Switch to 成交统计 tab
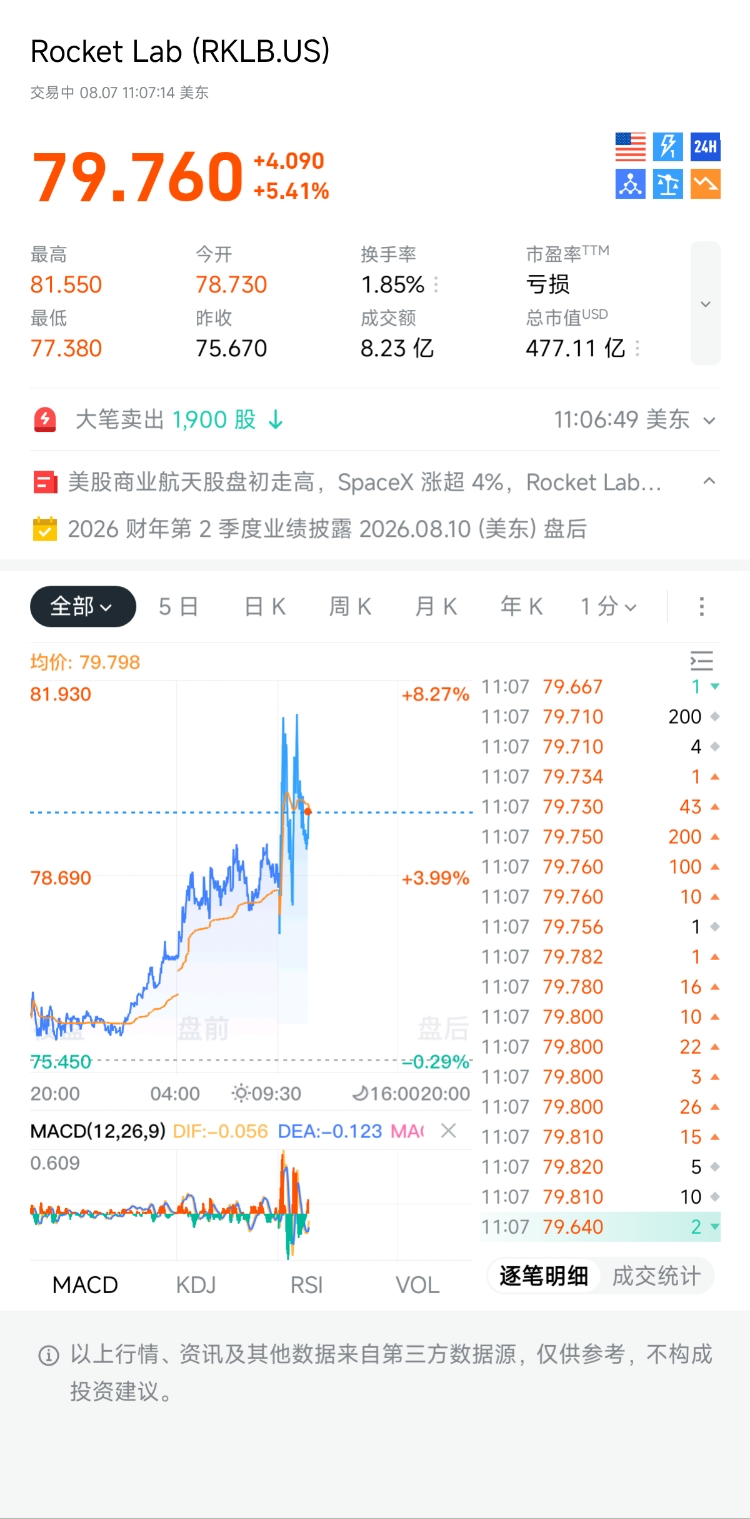The image size is (750, 1519). click(x=656, y=1276)
